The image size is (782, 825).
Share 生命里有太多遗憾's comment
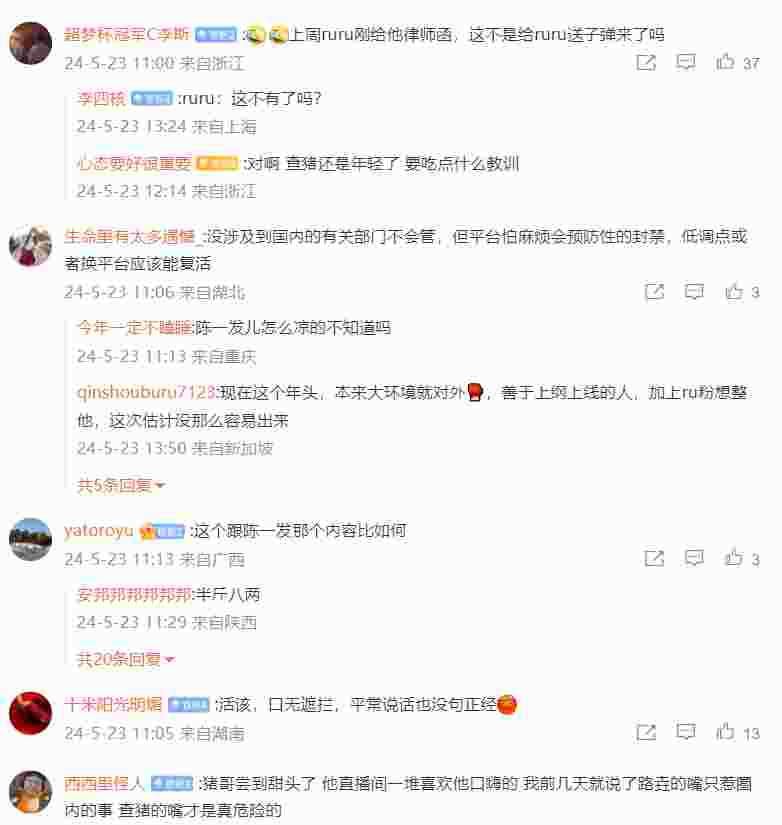pos(654,292)
